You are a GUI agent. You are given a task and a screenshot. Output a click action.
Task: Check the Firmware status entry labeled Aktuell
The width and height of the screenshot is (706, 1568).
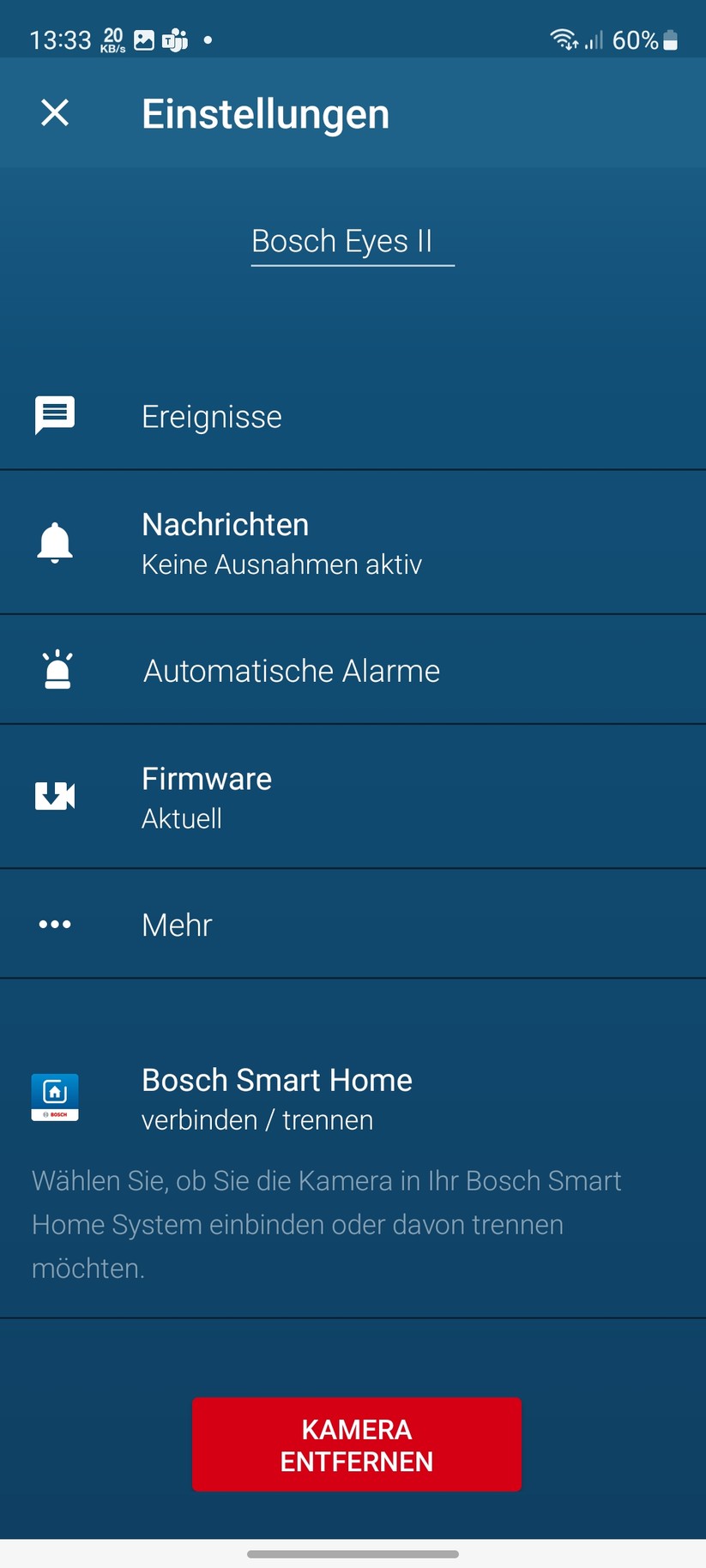tap(206, 795)
